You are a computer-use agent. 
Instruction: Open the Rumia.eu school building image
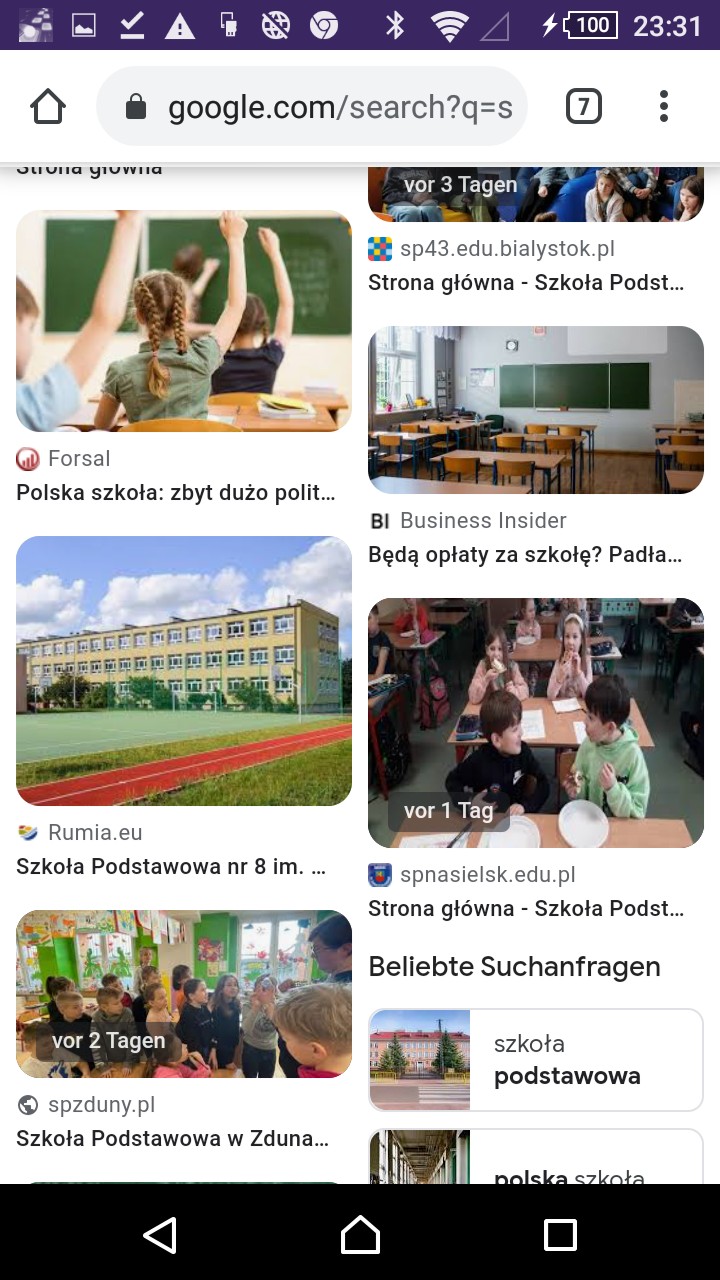pos(184,671)
